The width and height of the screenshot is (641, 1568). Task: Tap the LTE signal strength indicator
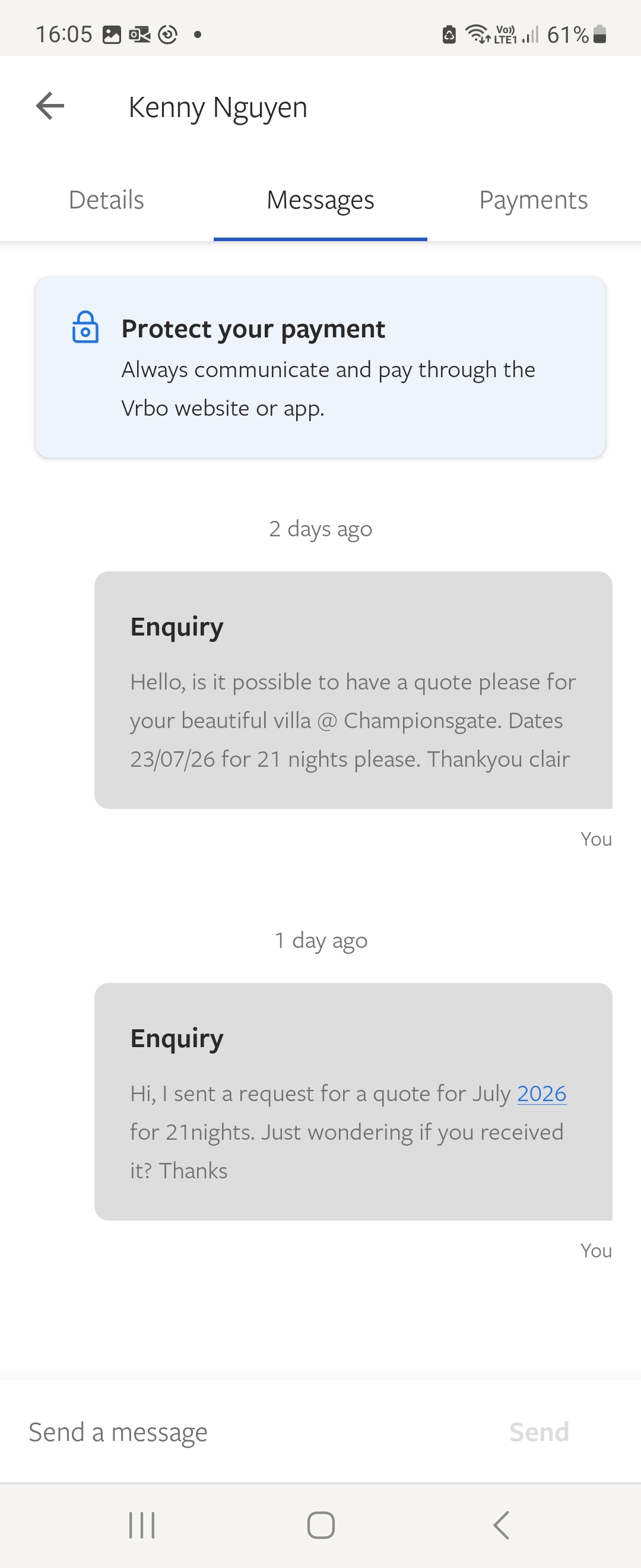[x=531, y=34]
